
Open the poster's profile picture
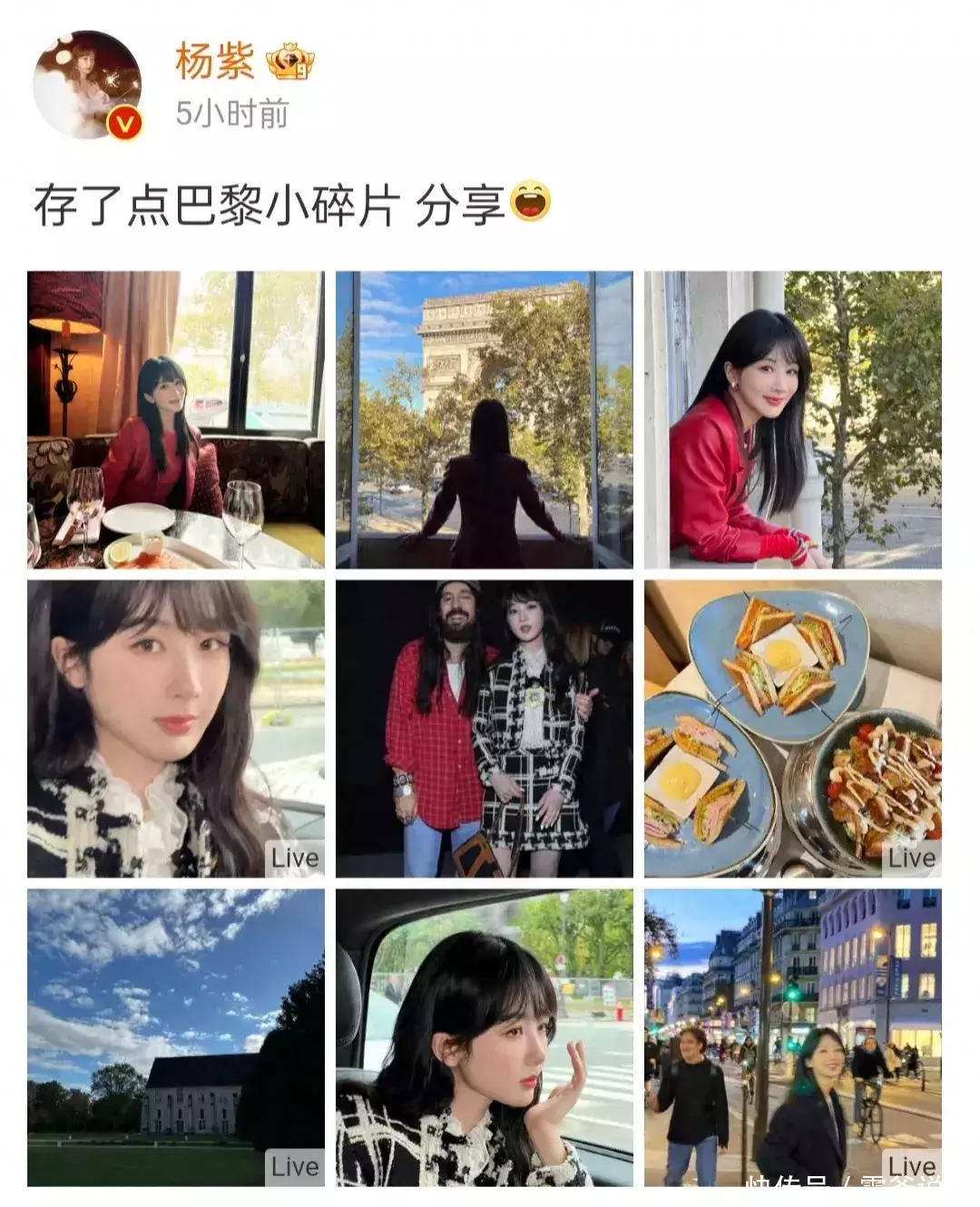coord(87,84)
